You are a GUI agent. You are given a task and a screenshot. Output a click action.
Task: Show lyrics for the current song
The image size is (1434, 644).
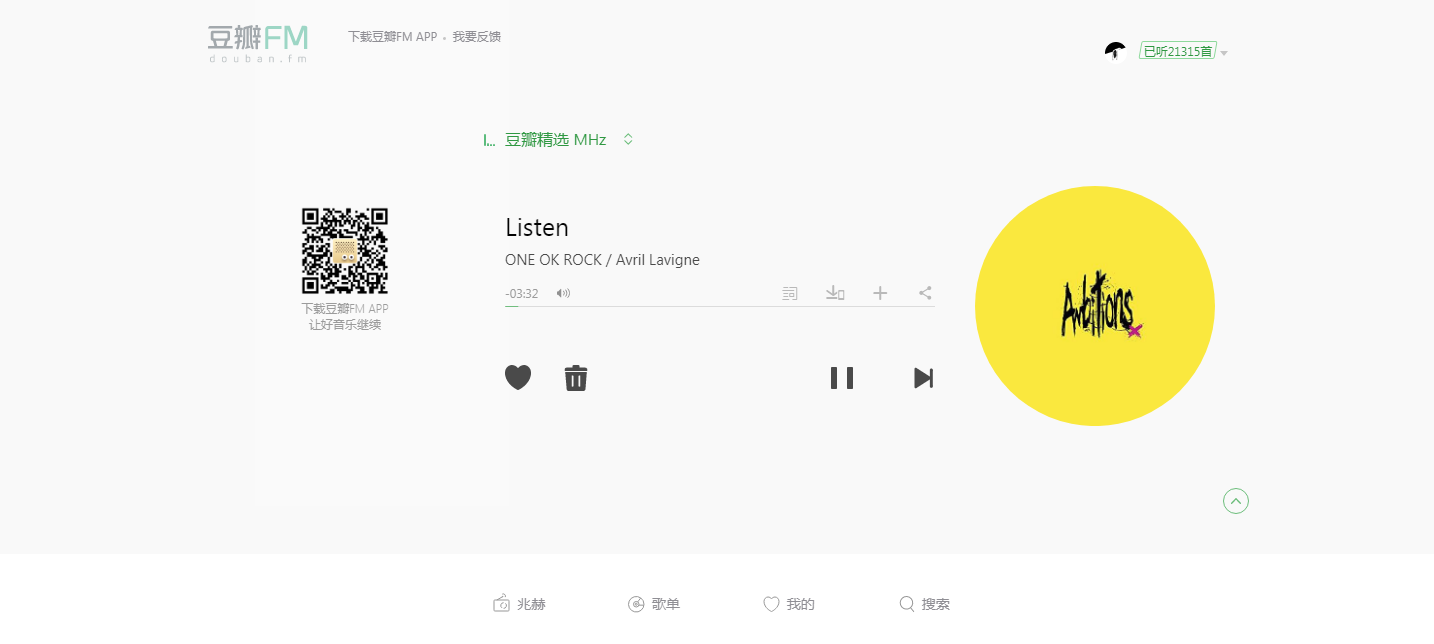790,293
